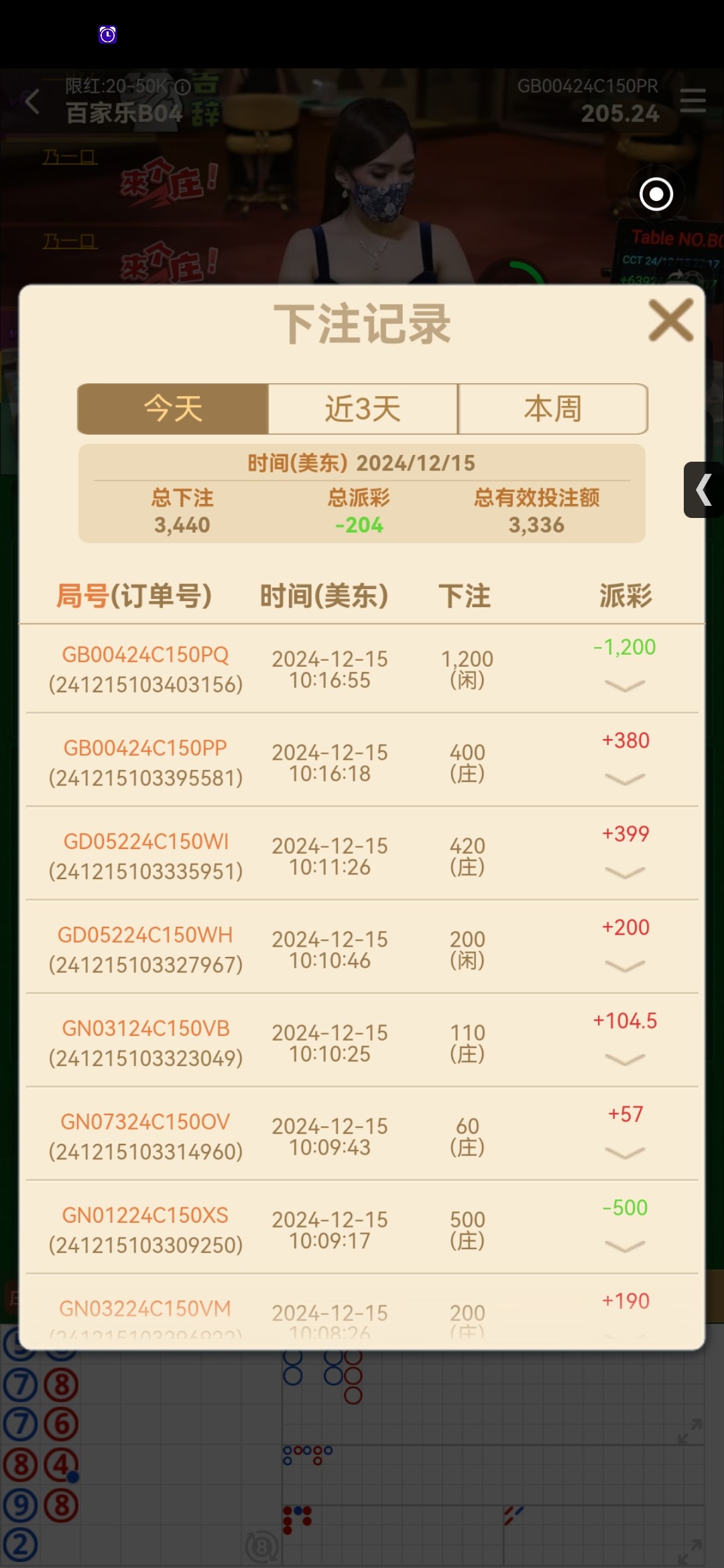
Task: Open the side panel arrow handle
Action: coord(703,490)
